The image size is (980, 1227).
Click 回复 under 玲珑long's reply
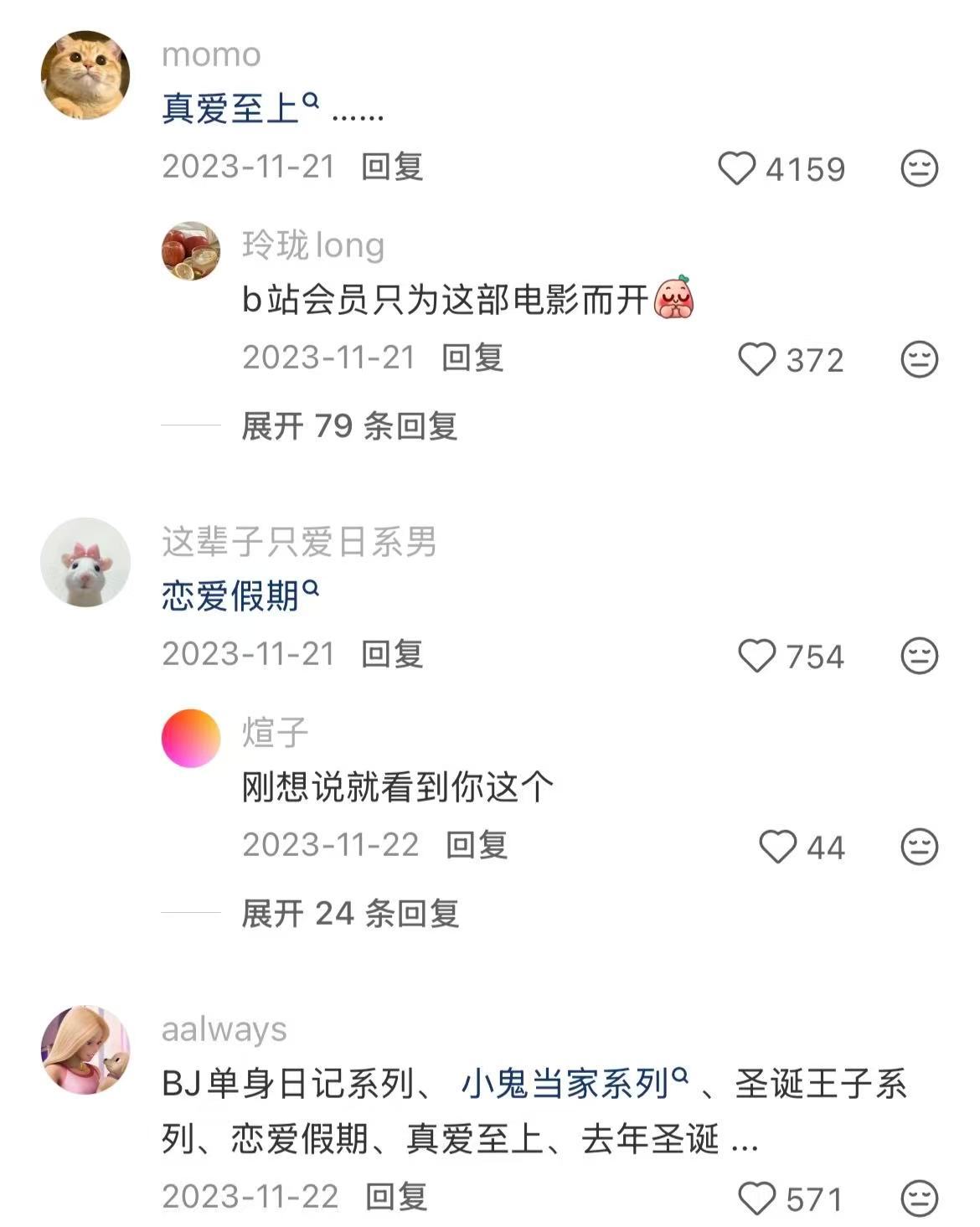click(473, 358)
